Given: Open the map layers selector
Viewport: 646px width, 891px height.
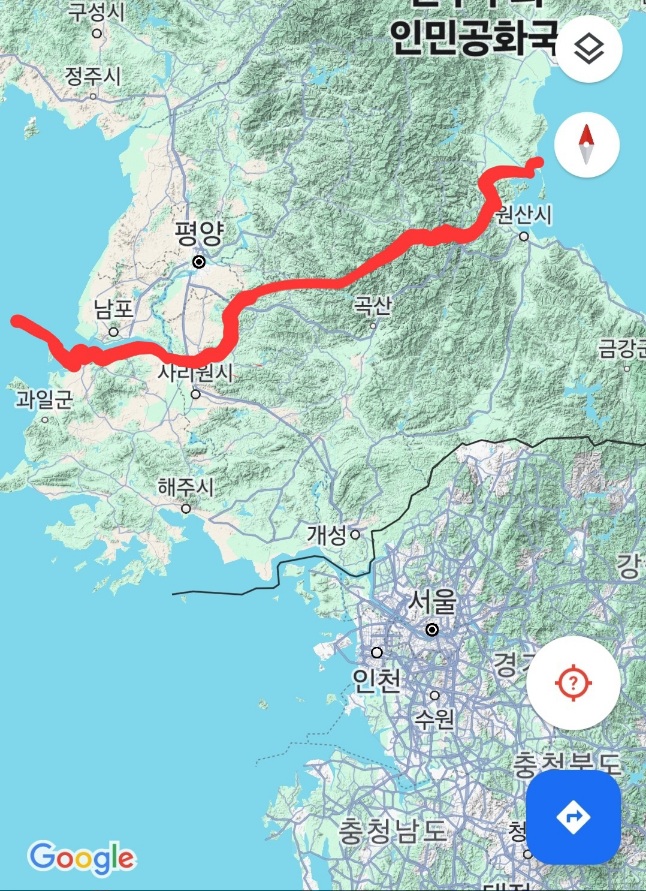Looking at the screenshot, I should tap(588, 49).
